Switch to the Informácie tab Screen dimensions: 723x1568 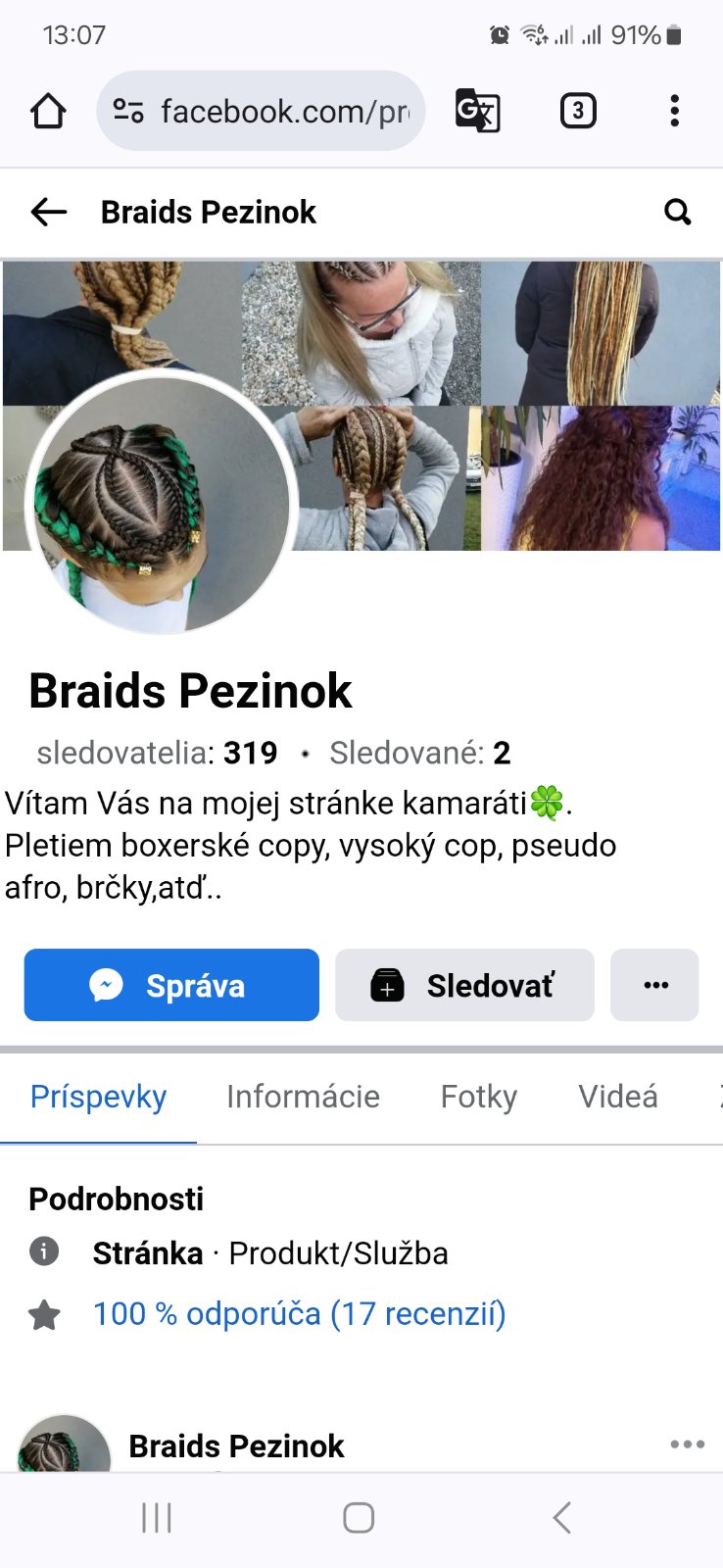point(303,1097)
